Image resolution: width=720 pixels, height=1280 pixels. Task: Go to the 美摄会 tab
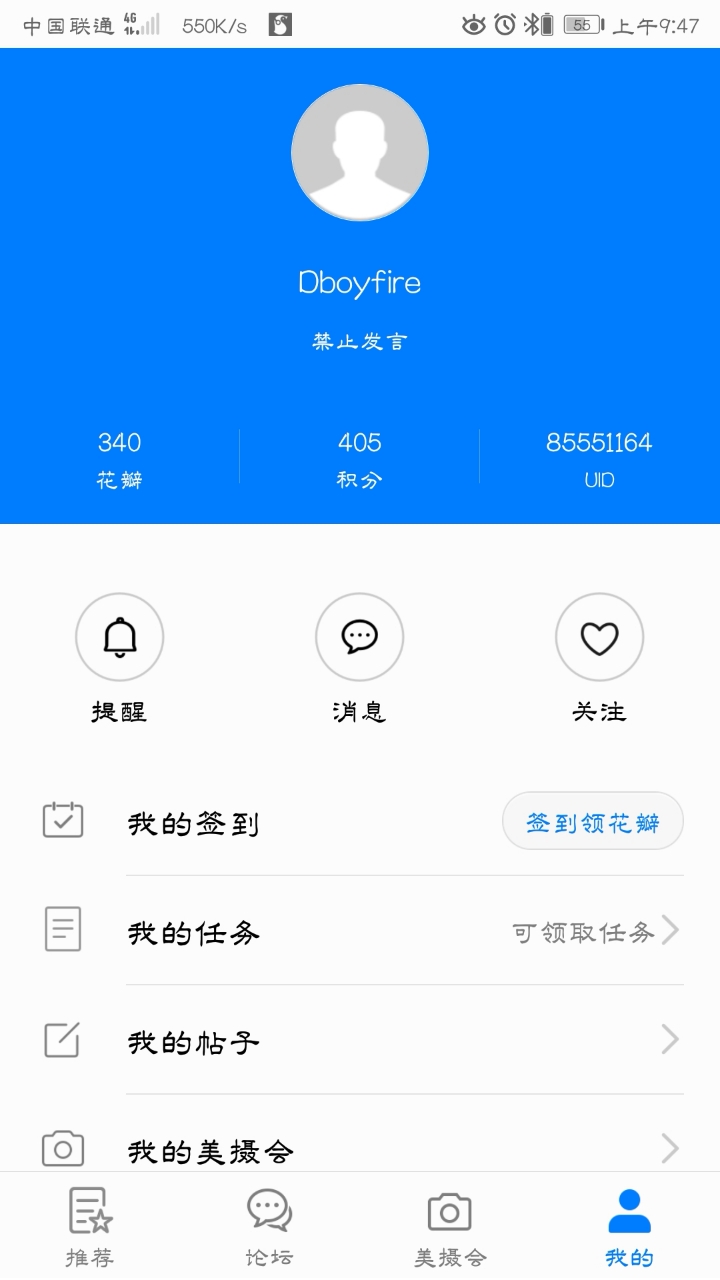450,1227
